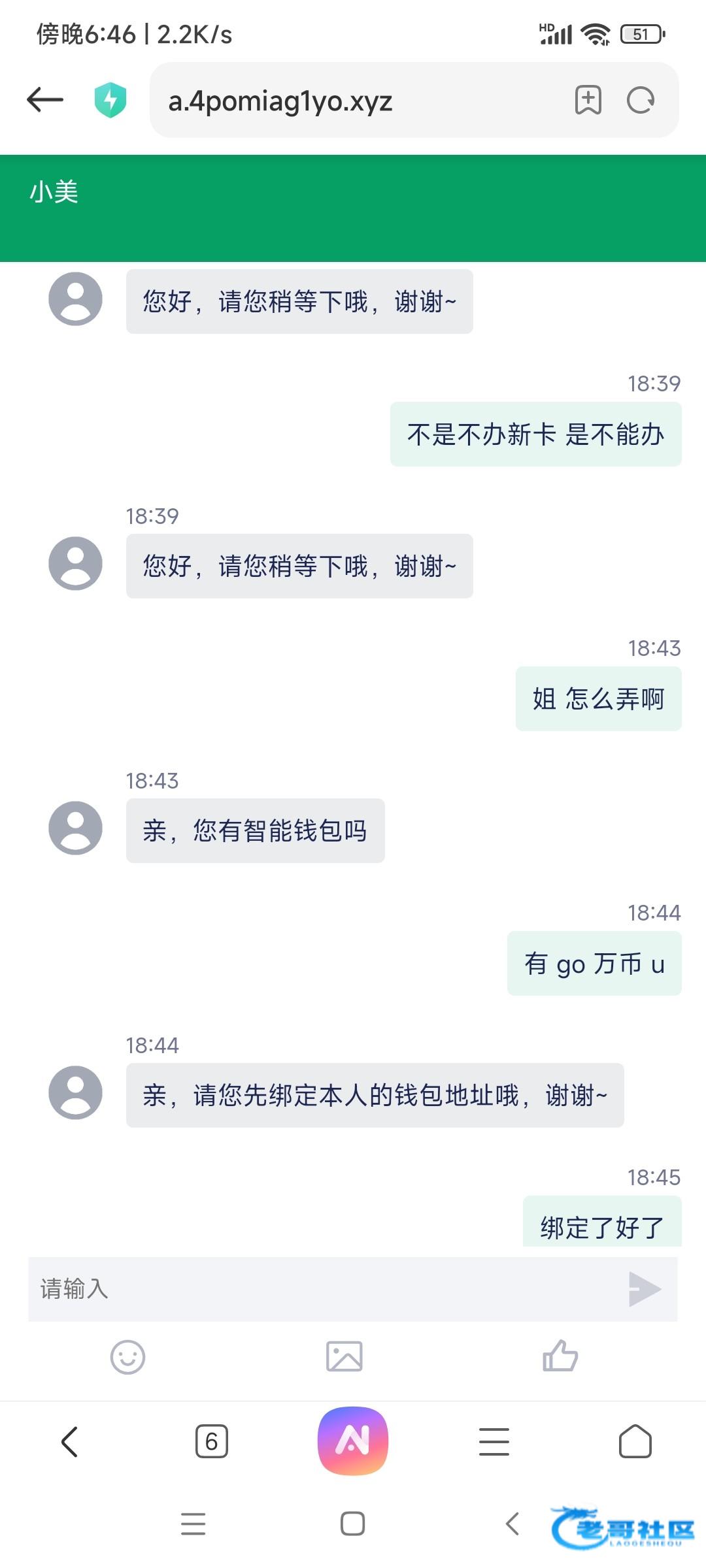The image size is (706, 1568).
Task: Open the browser's hamburger menu
Action: click(x=494, y=1441)
